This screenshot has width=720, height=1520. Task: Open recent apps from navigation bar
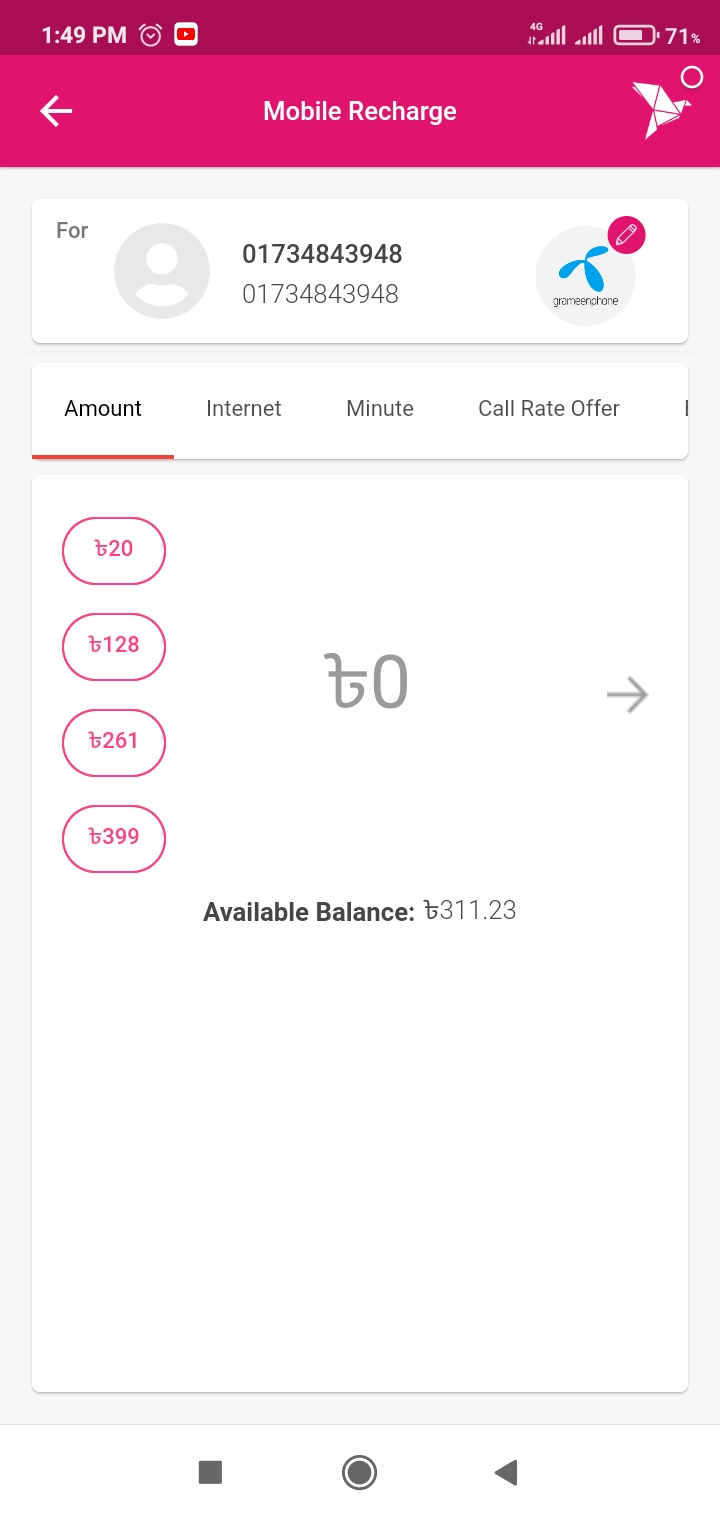[x=210, y=1472]
